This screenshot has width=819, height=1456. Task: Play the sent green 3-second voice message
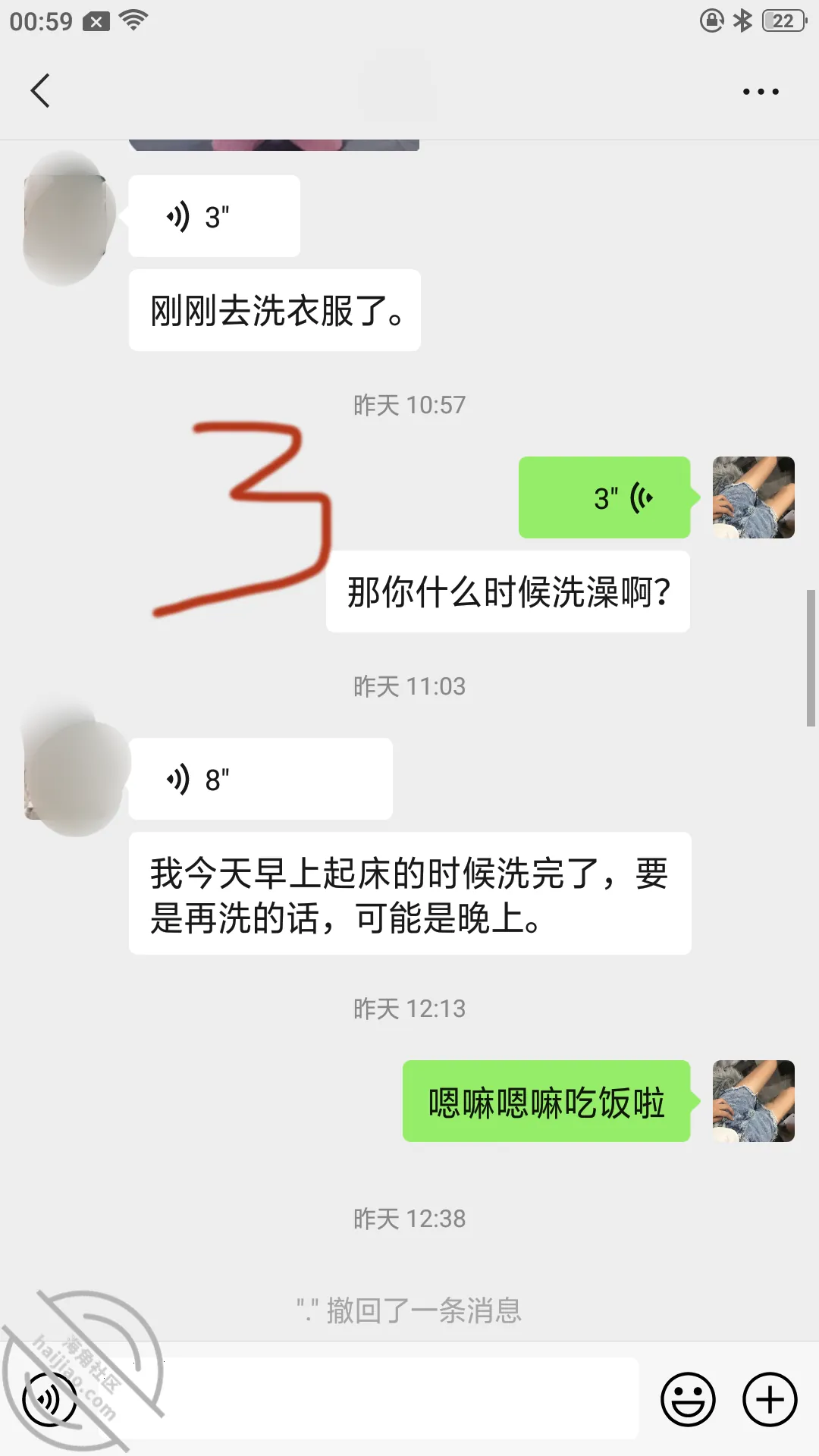tap(604, 497)
